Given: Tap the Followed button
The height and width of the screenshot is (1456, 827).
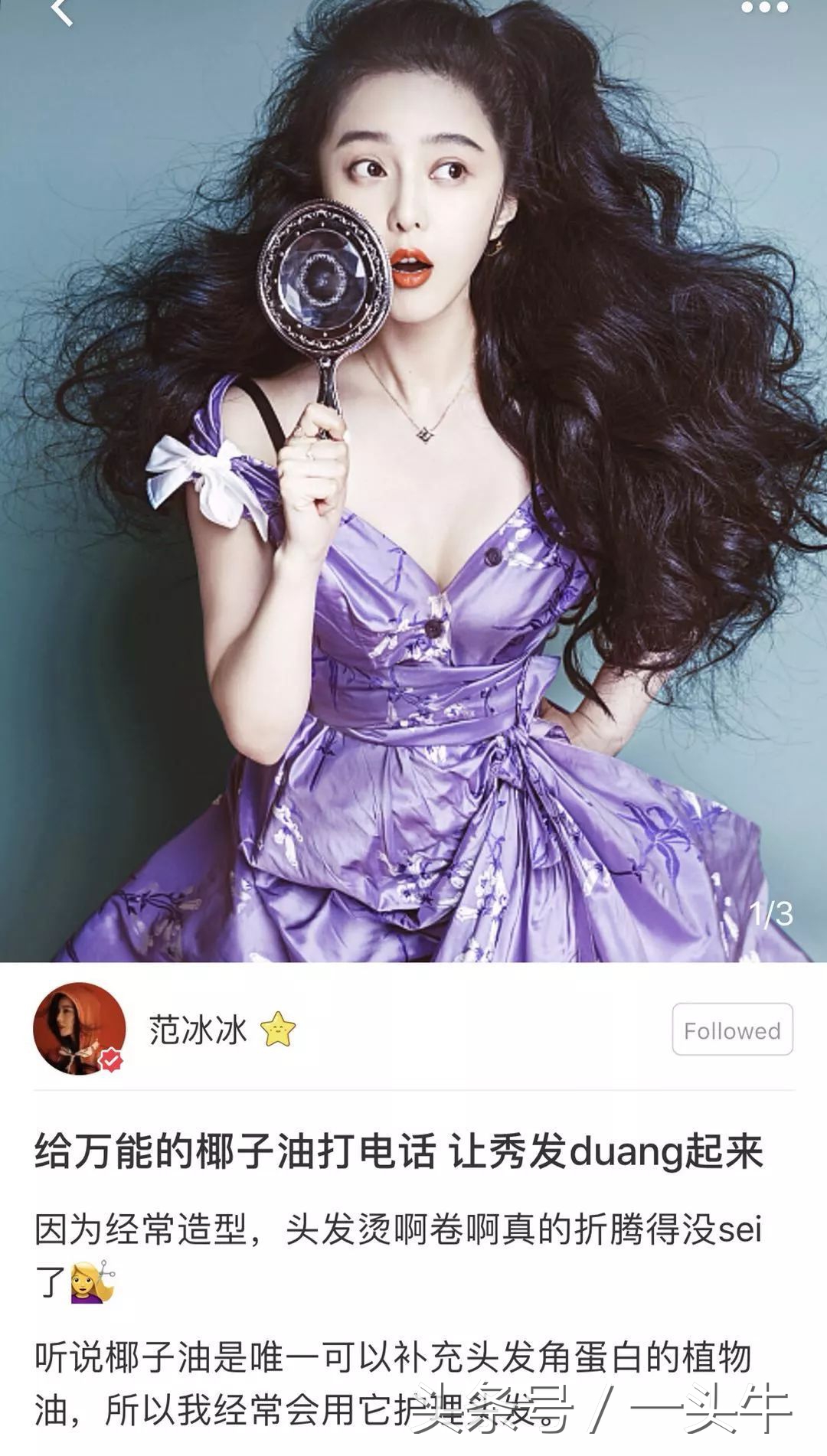Looking at the screenshot, I should [x=732, y=1030].
